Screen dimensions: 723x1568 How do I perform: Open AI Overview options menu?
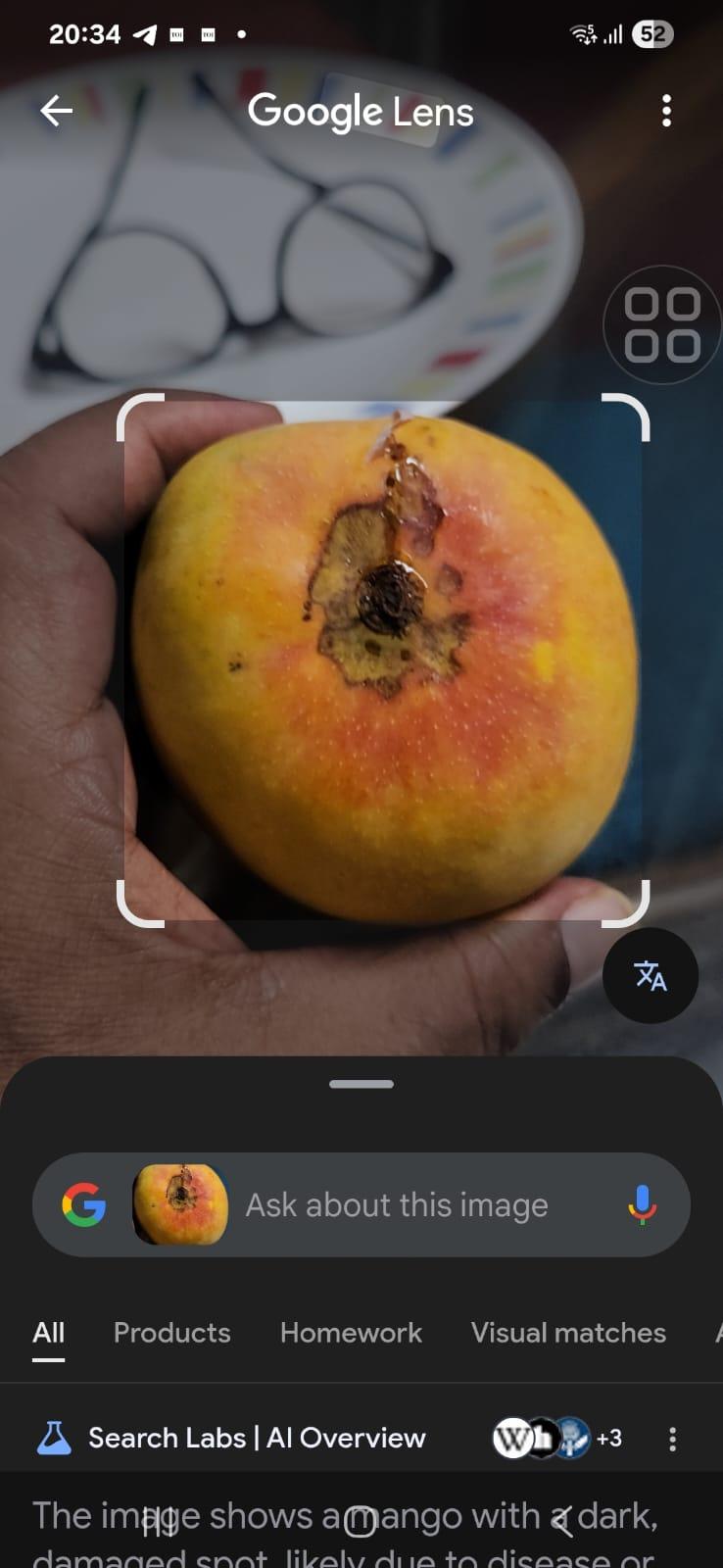[x=672, y=1439]
